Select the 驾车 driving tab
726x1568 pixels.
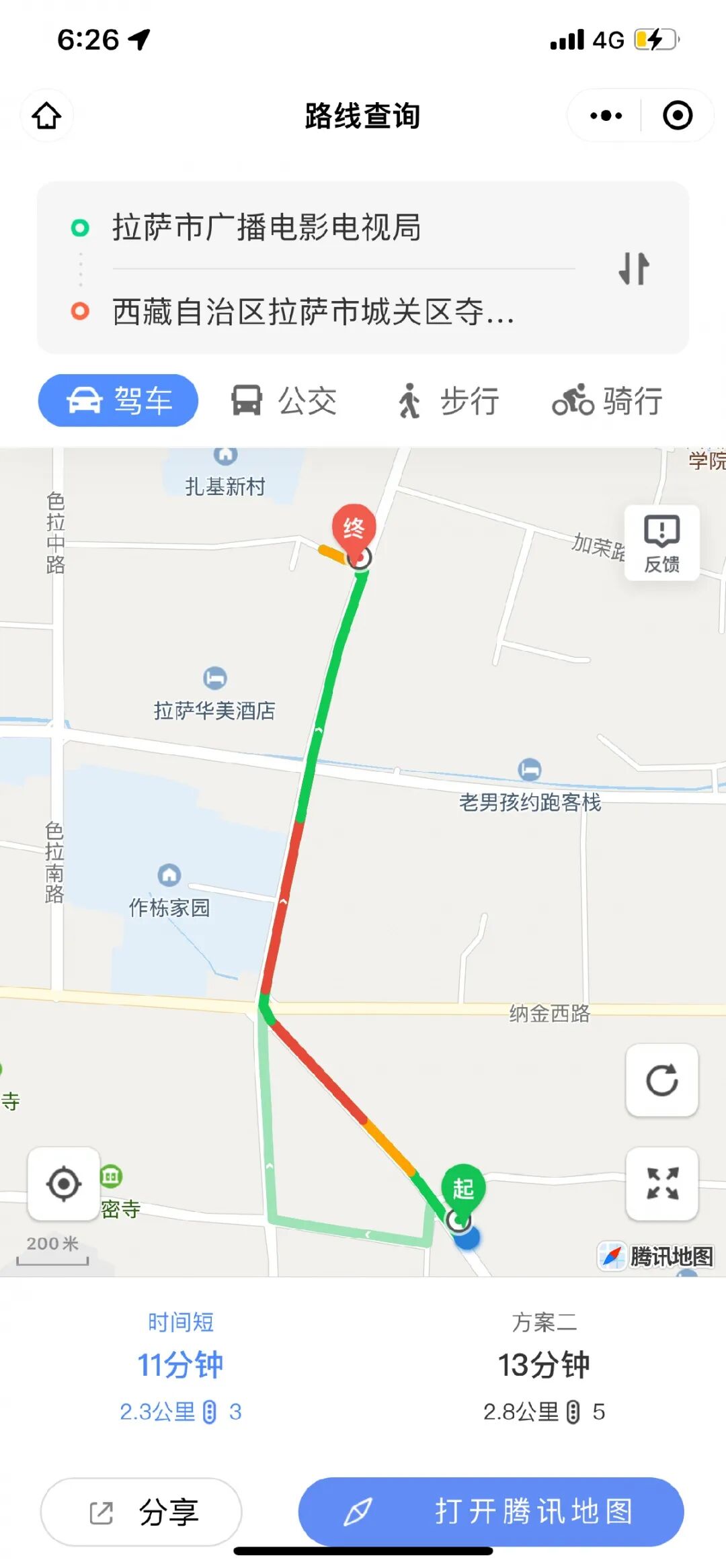(118, 400)
